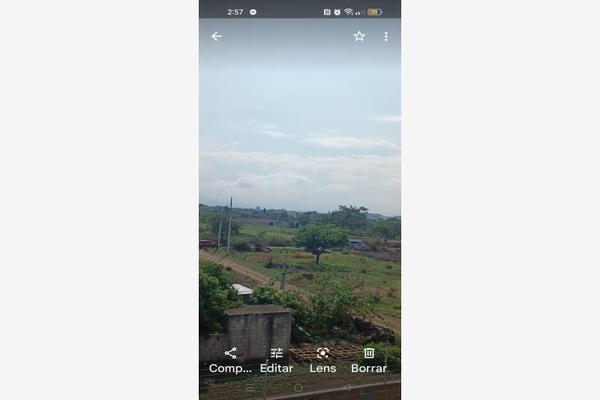Viewport: 600px width, 400px height.
Task: Open the three-dot overflow menu
Action: 386,36
